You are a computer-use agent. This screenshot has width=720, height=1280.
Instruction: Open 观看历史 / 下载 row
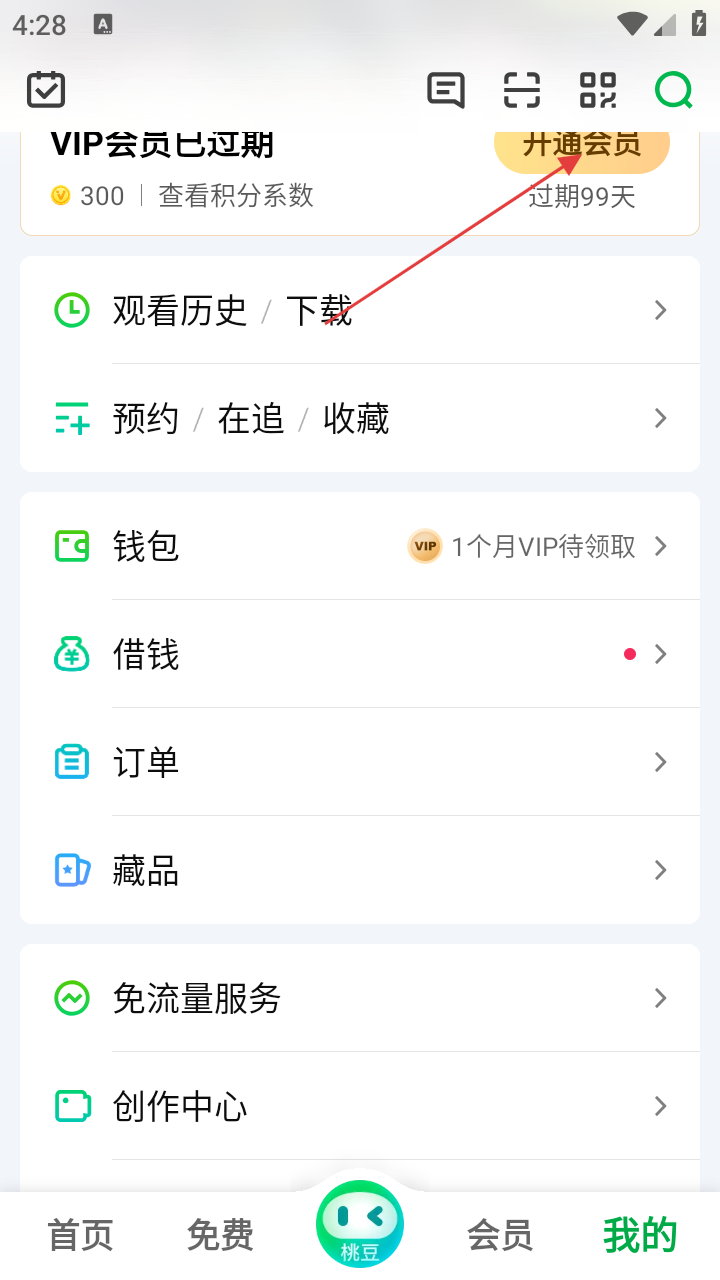(360, 311)
